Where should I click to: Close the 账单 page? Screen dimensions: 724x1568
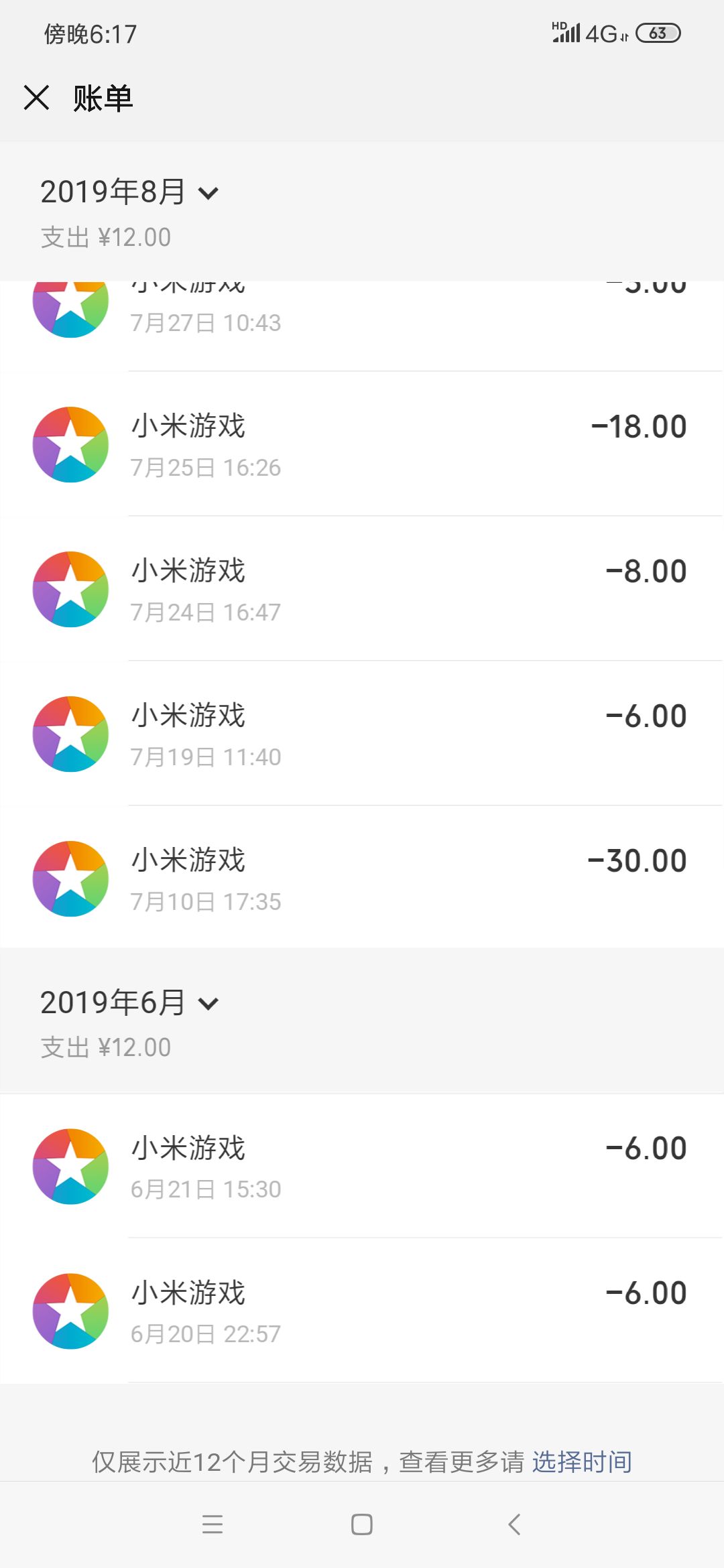37,98
